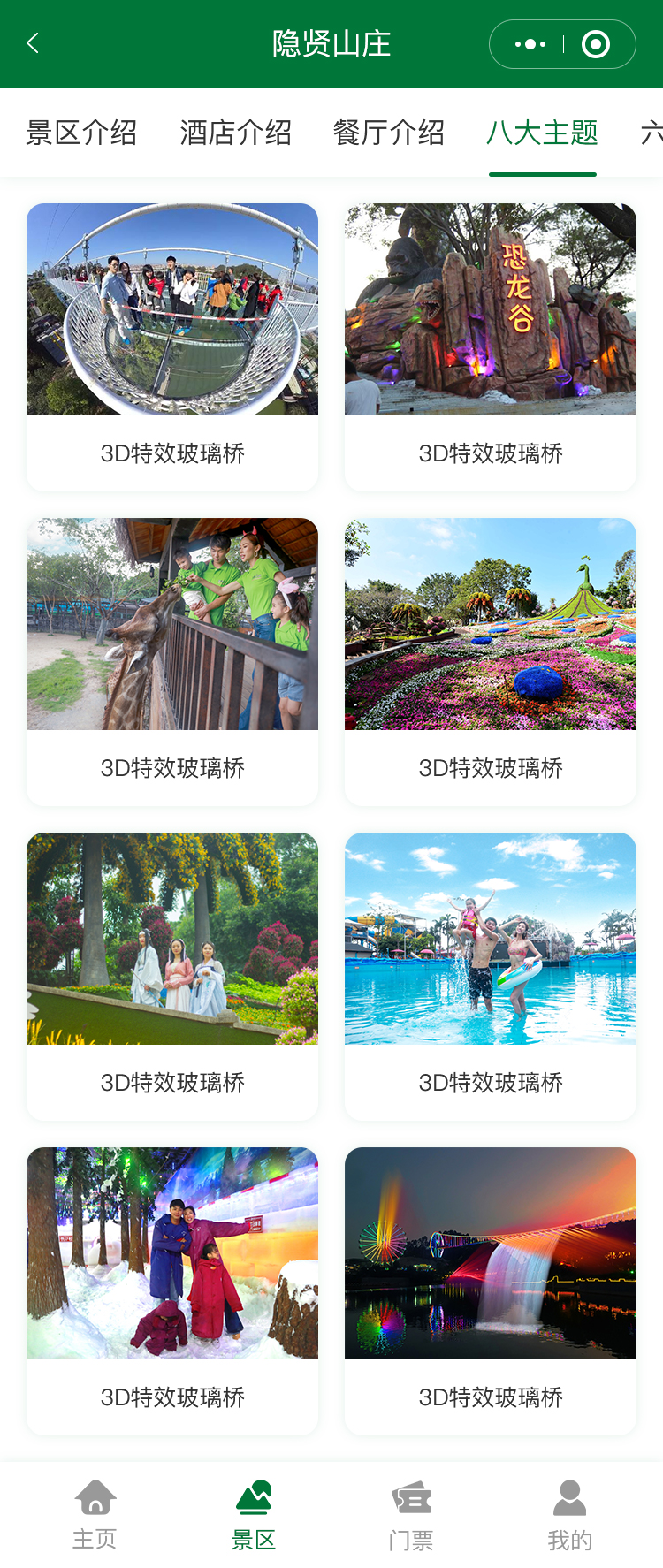Viewport: 663px width, 1568px height.
Task: Switch to the 餐厅介绍 tab
Action: [389, 133]
